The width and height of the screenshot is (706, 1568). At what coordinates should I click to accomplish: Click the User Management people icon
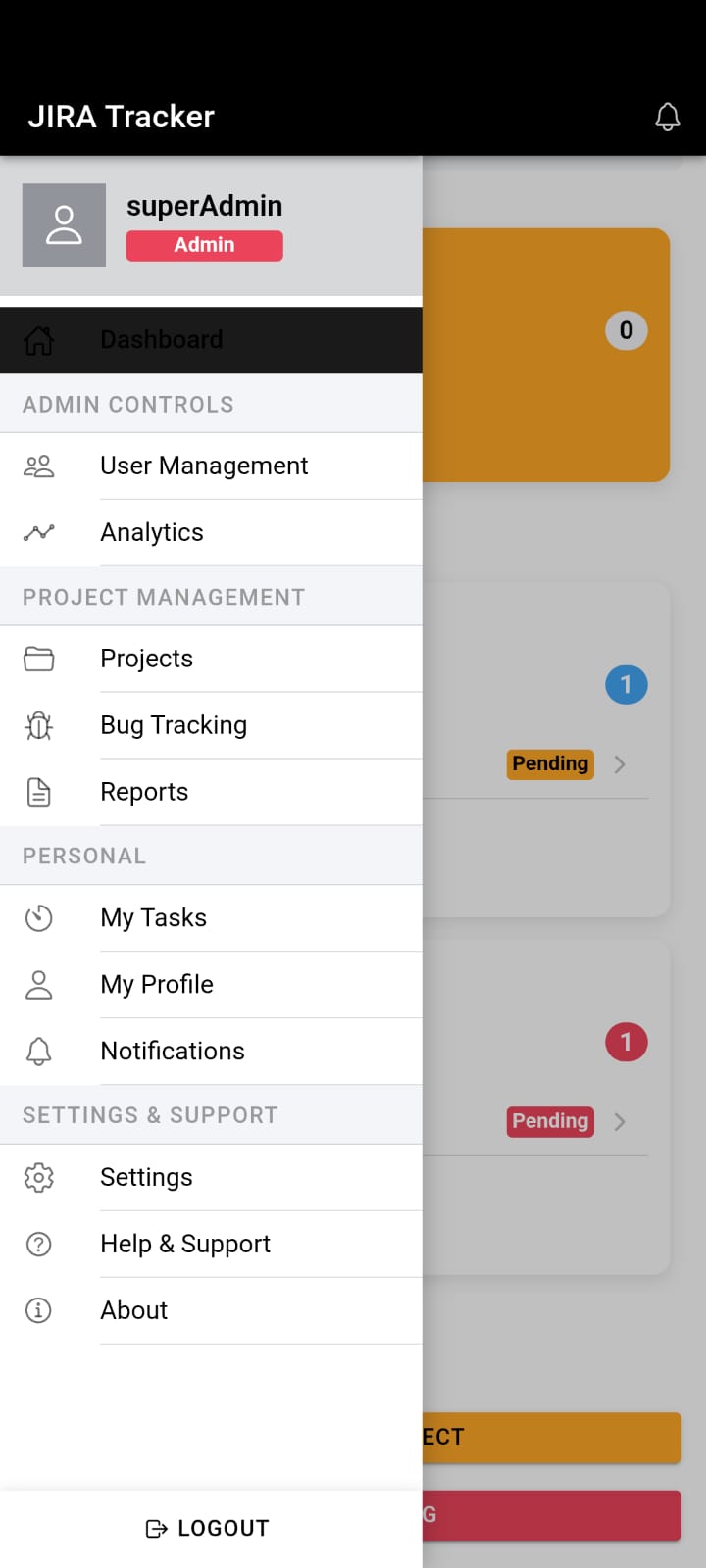coord(38,465)
